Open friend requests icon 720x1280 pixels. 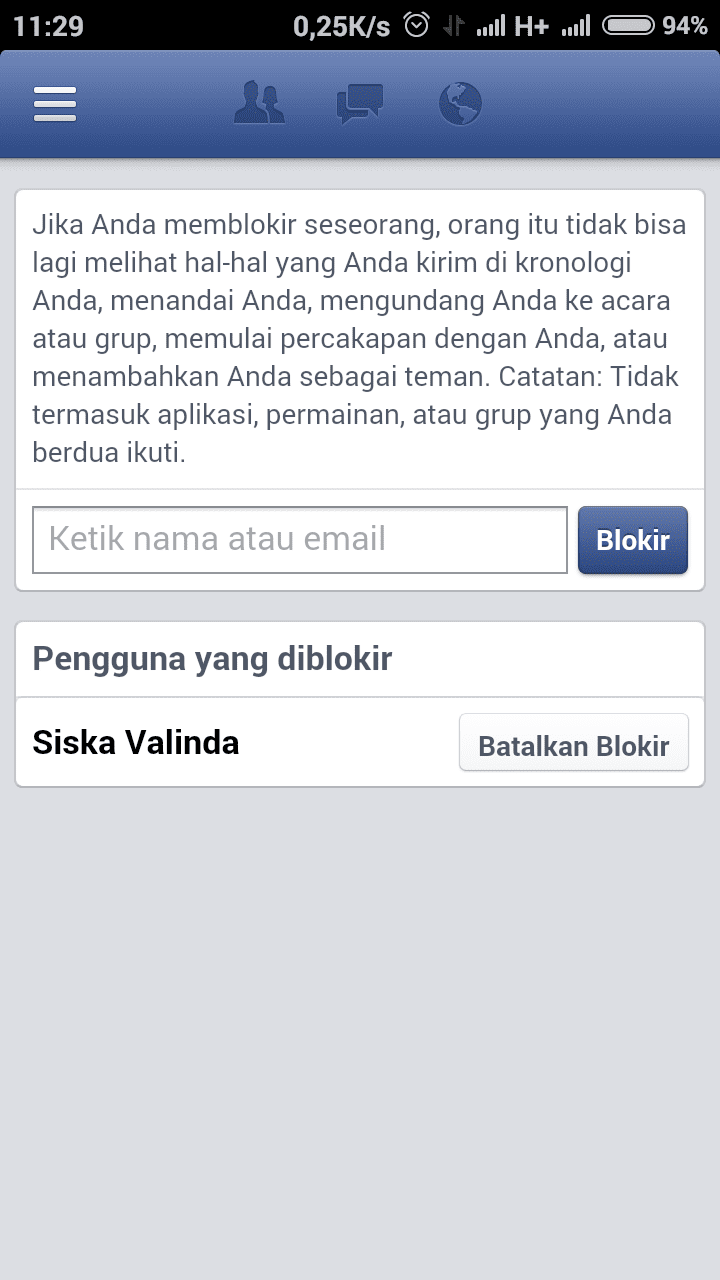click(x=259, y=104)
